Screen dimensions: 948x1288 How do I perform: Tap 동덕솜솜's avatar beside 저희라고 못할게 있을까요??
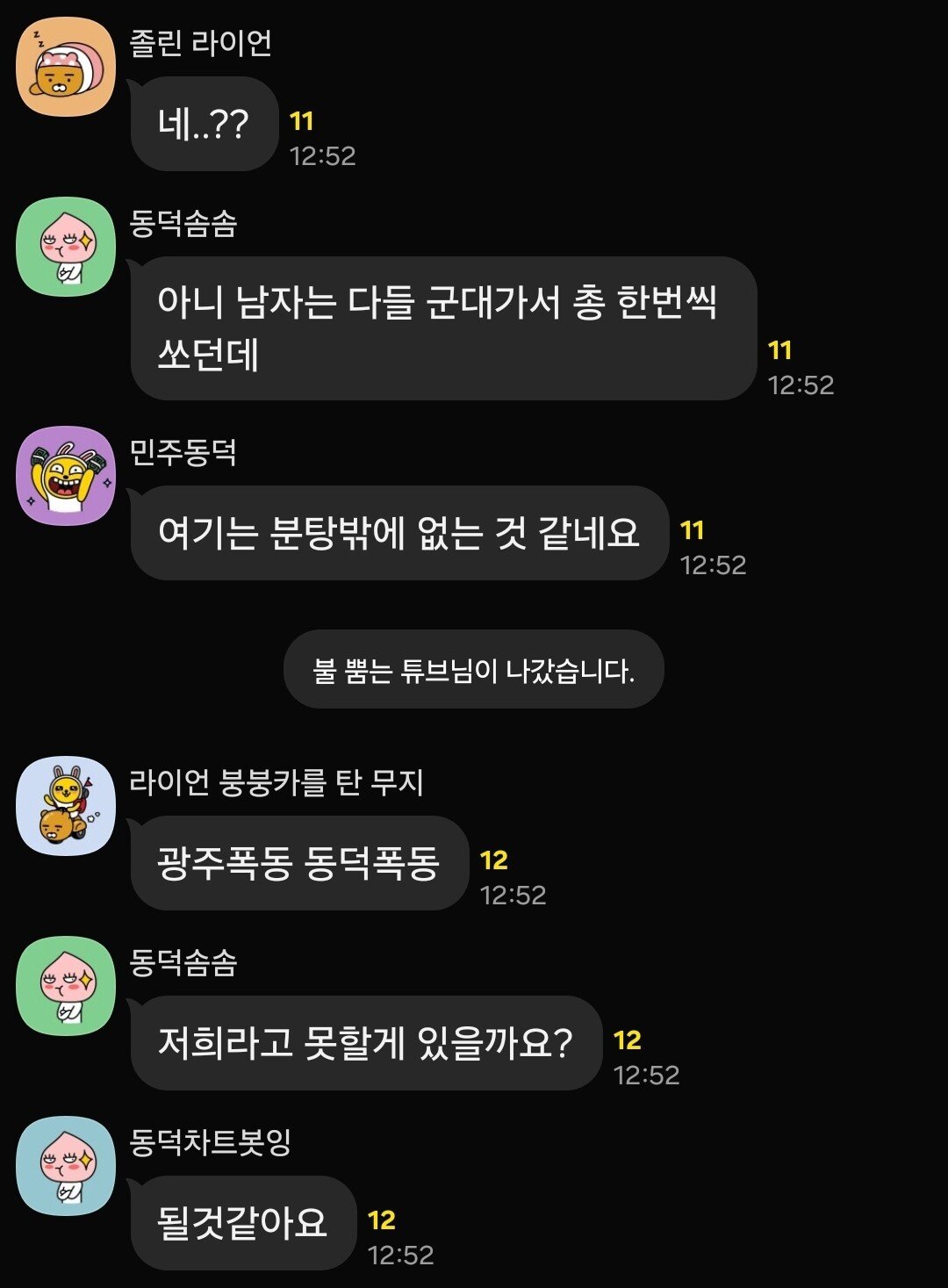pyautogui.click(x=66, y=985)
